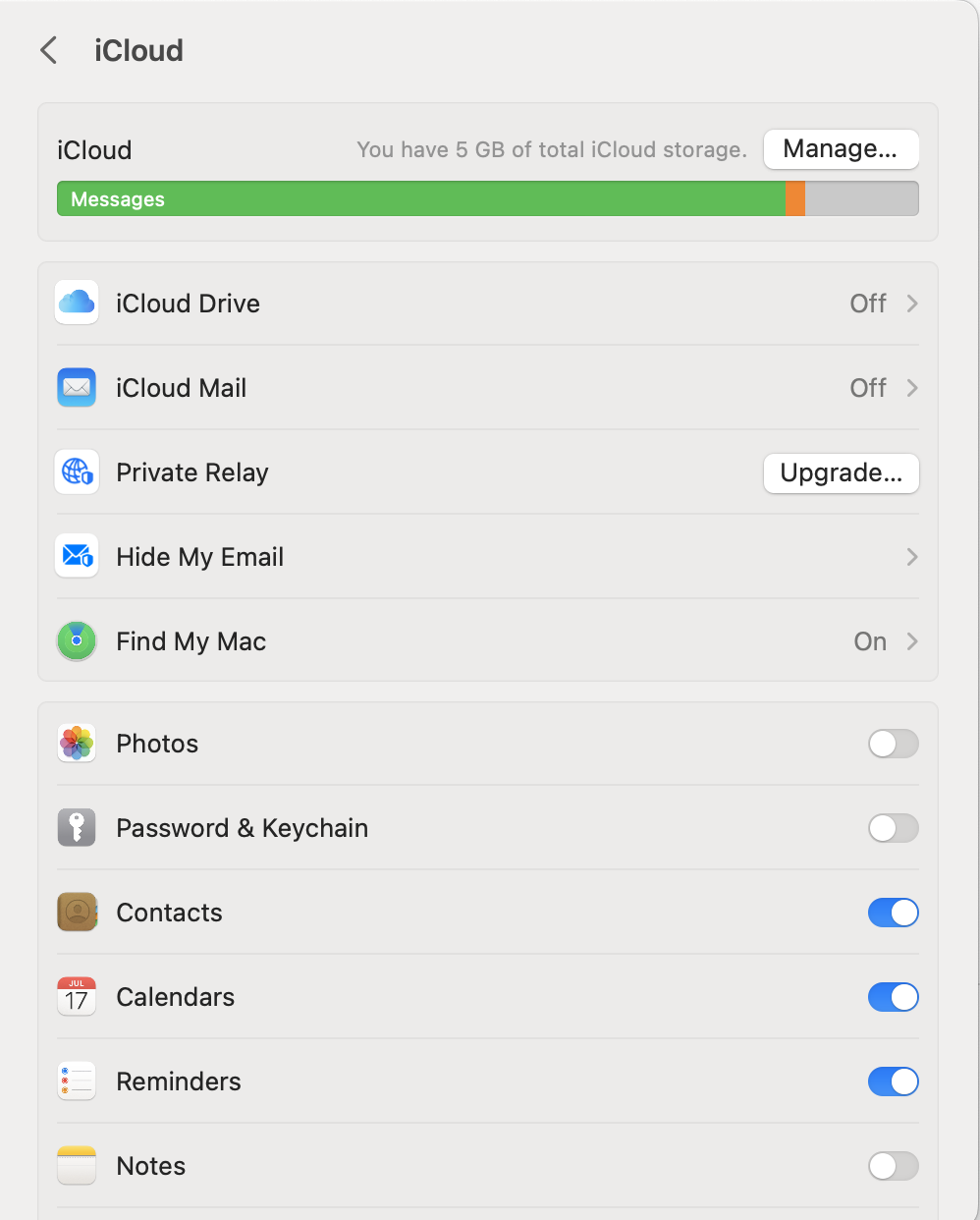Open iCloud Mail settings
Screen dimensions: 980x1220
click(488, 388)
